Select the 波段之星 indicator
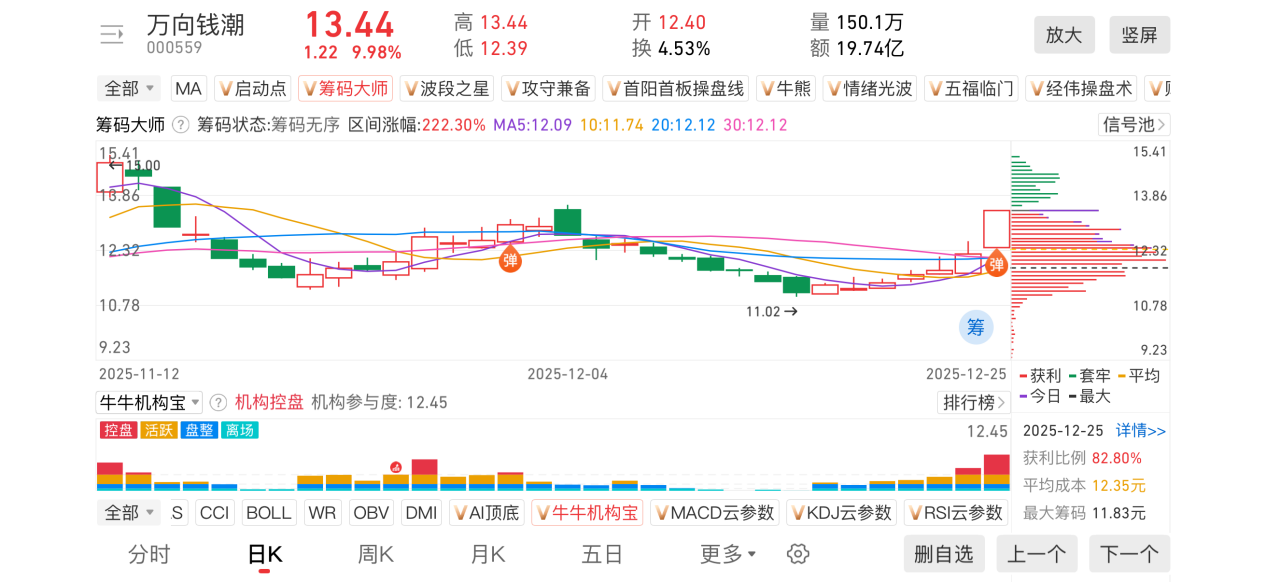 tap(446, 88)
